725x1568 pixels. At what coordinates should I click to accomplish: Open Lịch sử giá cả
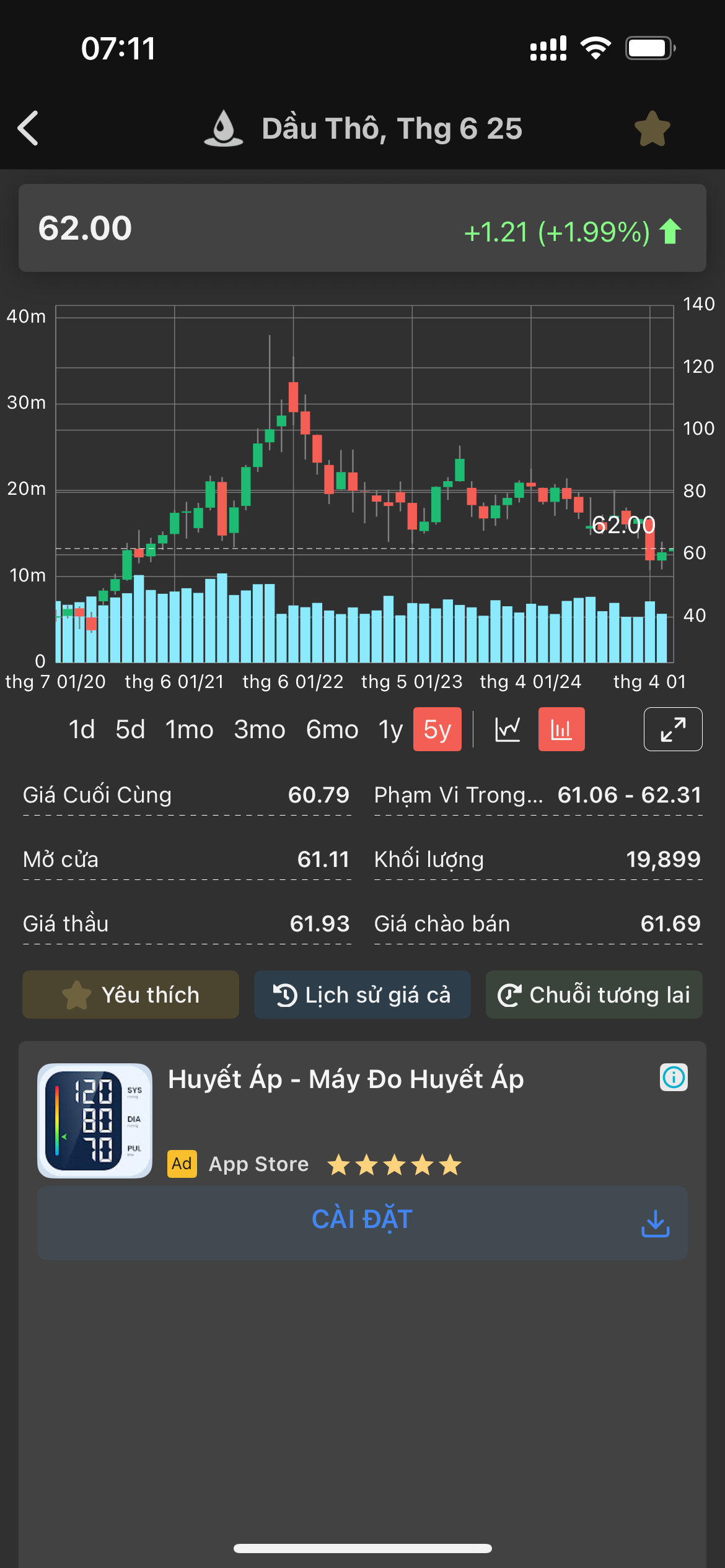(362, 995)
